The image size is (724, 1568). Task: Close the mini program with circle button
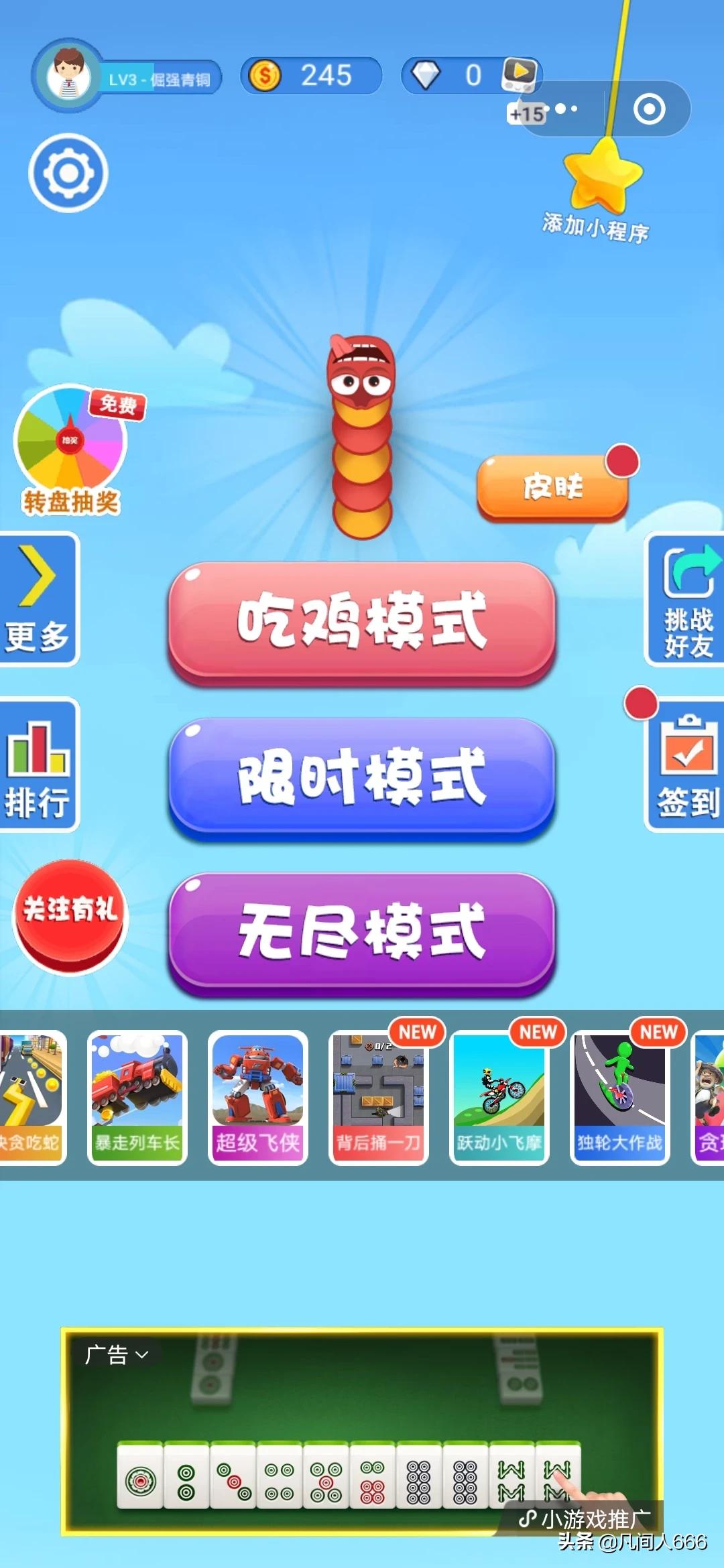tap(649, 109)
